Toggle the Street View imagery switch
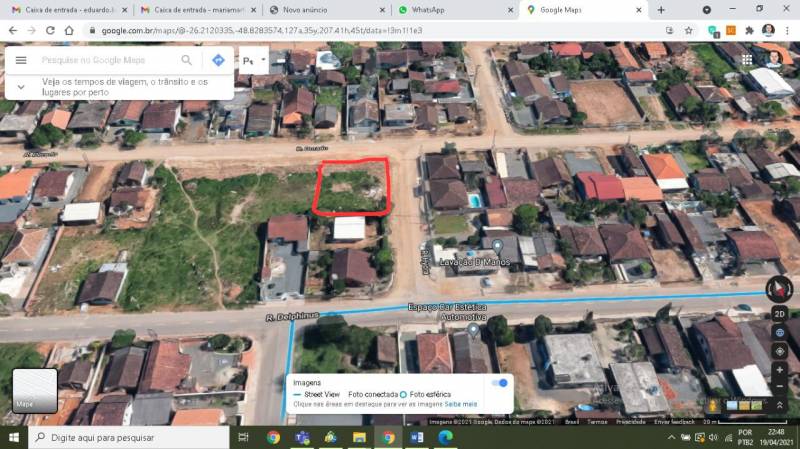This screenshot has width=800, height=449. coord(500,383)
